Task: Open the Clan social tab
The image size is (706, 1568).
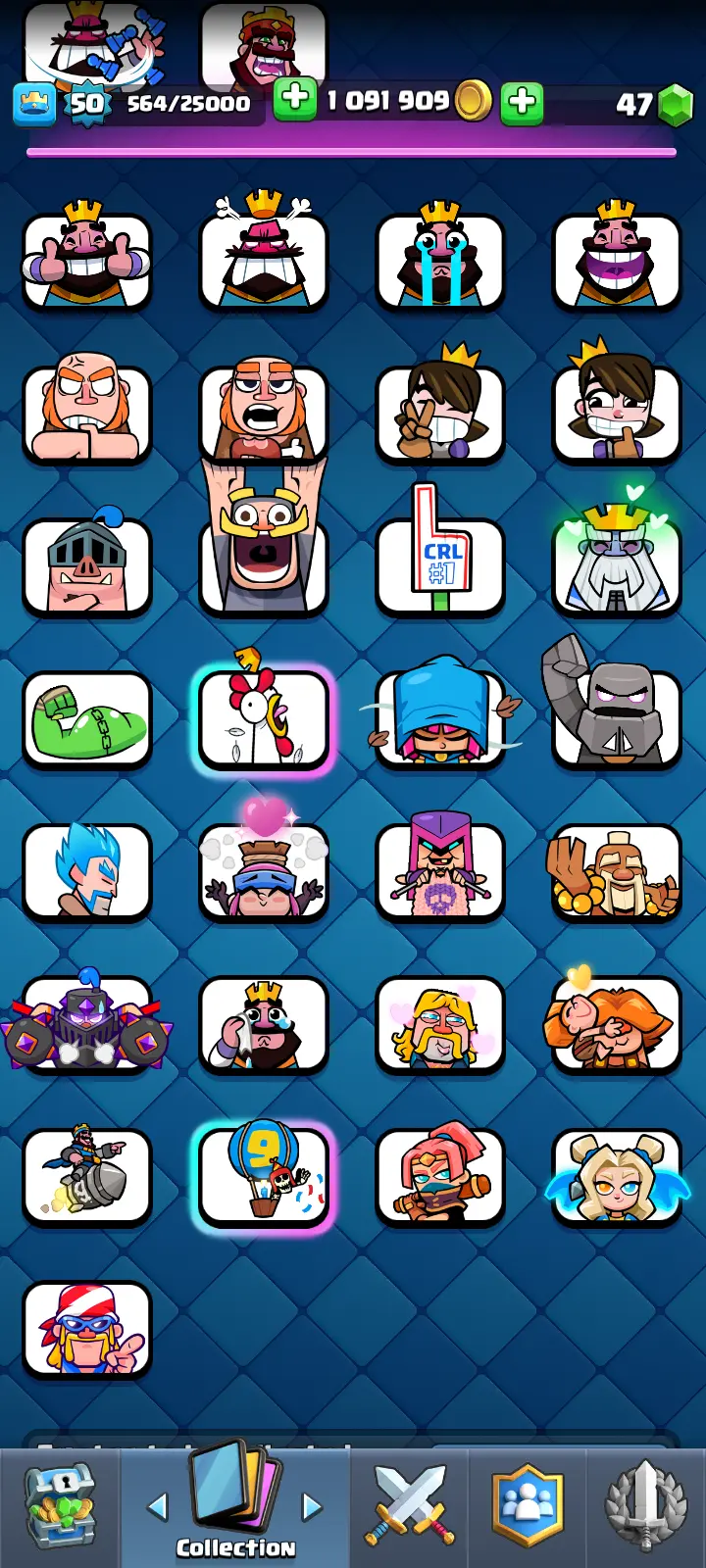Action: pyautogui.click(x=528, y=1504)
